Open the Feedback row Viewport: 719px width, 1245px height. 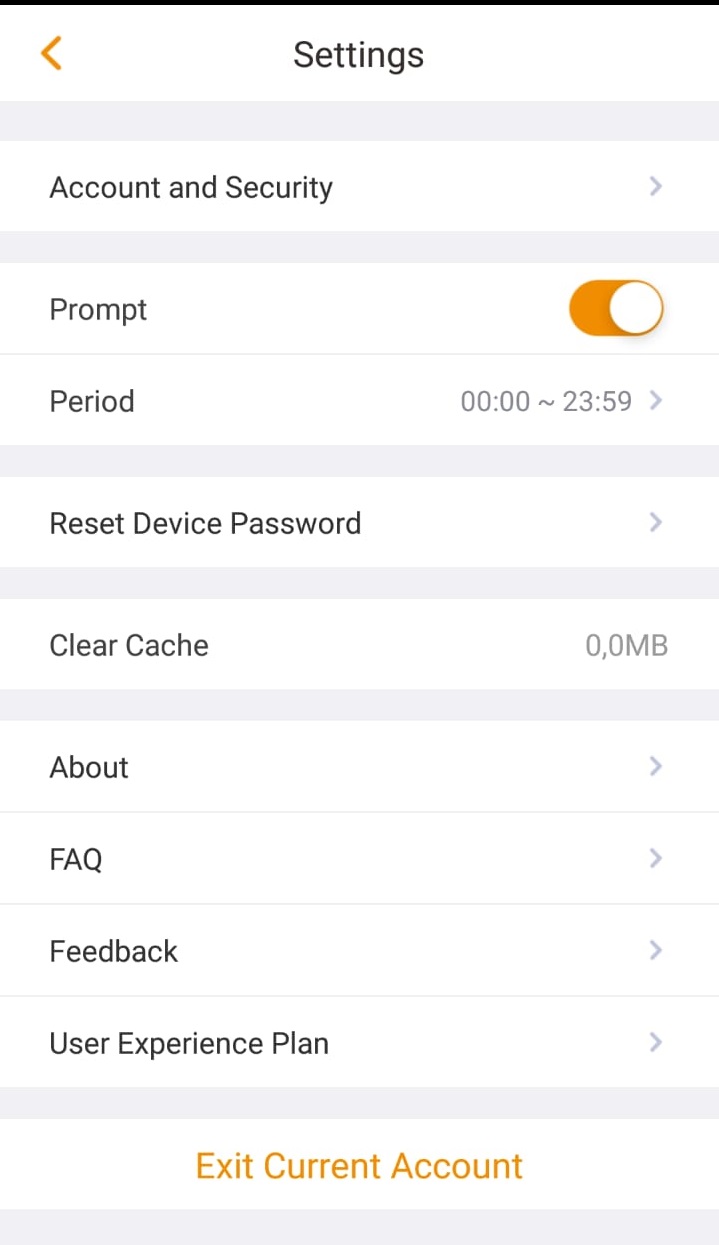click(359, 951)
